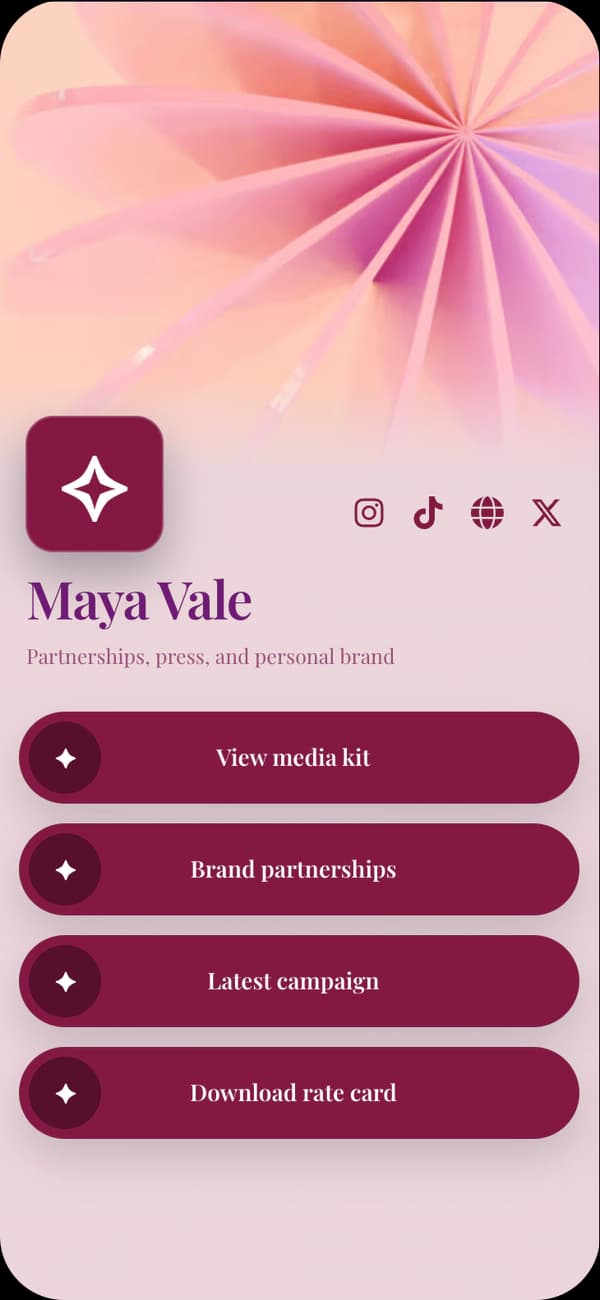This screenshot has height=1300, width=600.
Task: Visit the website via the globe icon
Action: point(487,513)
